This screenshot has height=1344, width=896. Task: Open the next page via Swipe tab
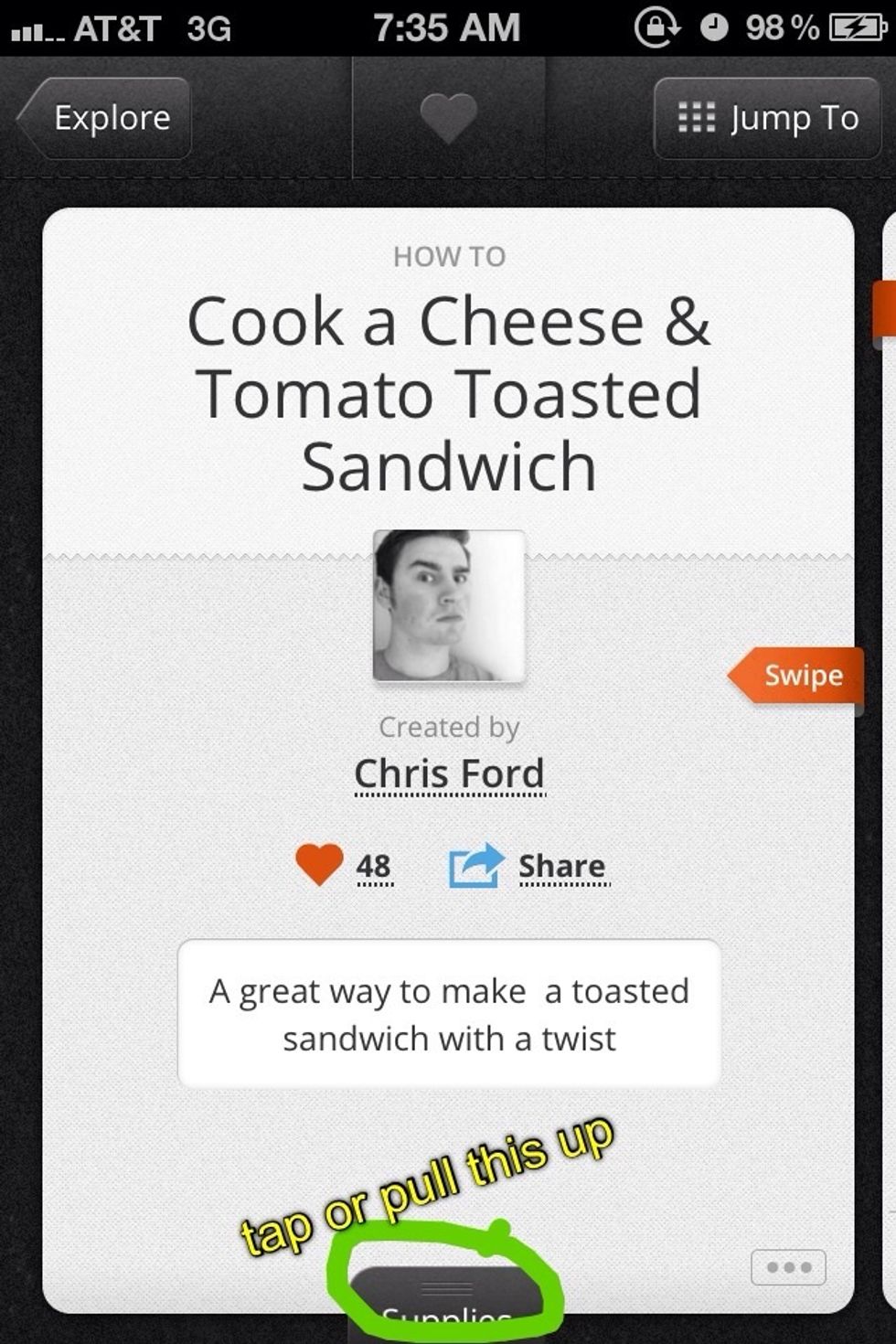tap(803, 676)
